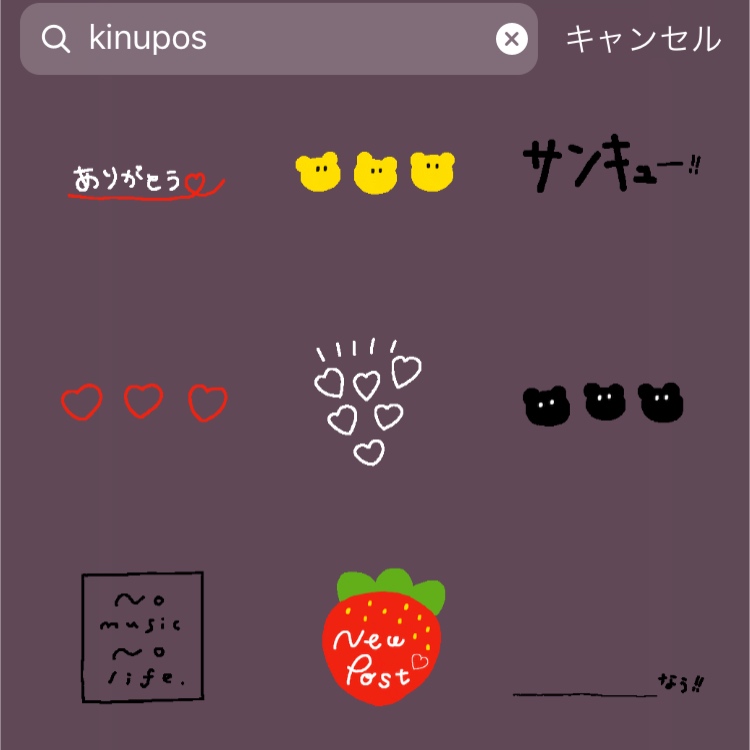Screen dimensions: 750x750
Task: Choose the three yellow bears sticker
Action: tap(375, 172)
